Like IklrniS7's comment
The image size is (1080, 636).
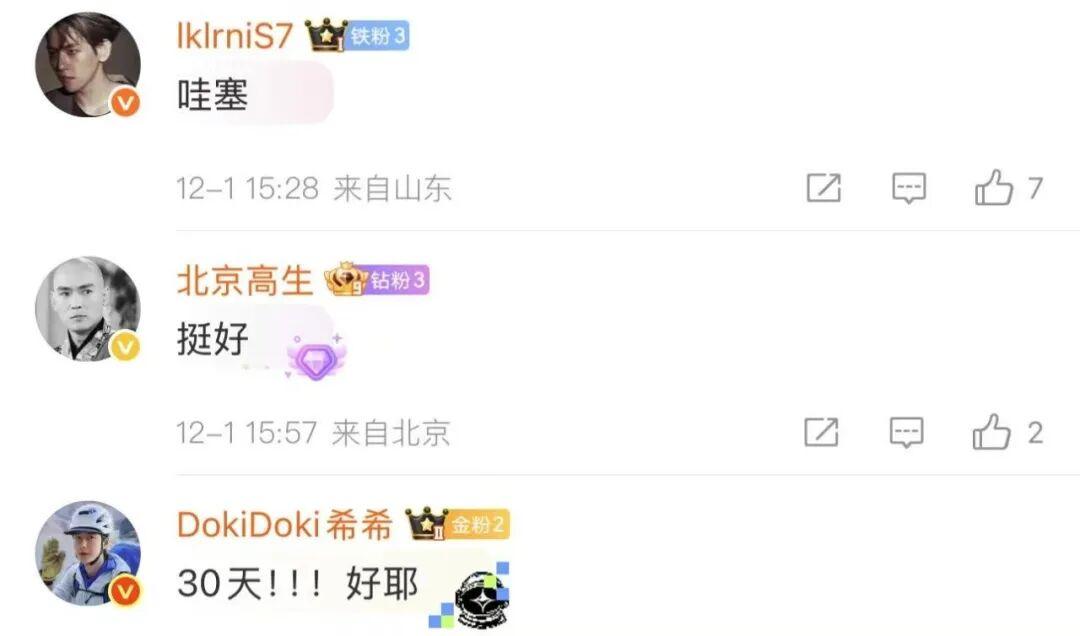[994, 188]
